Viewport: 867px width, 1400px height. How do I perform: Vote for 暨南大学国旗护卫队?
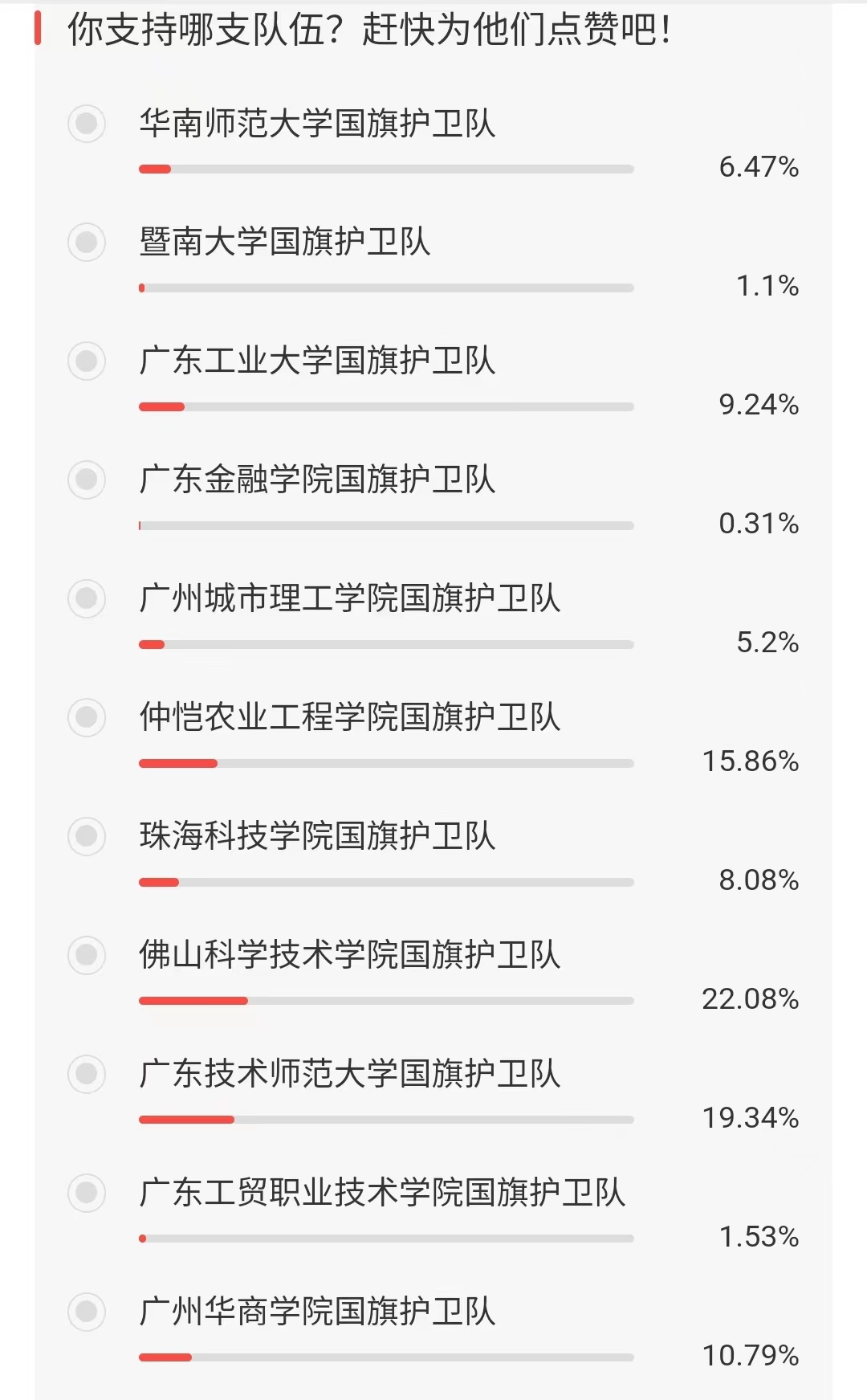pyautogui.click(x=87, y=243)
